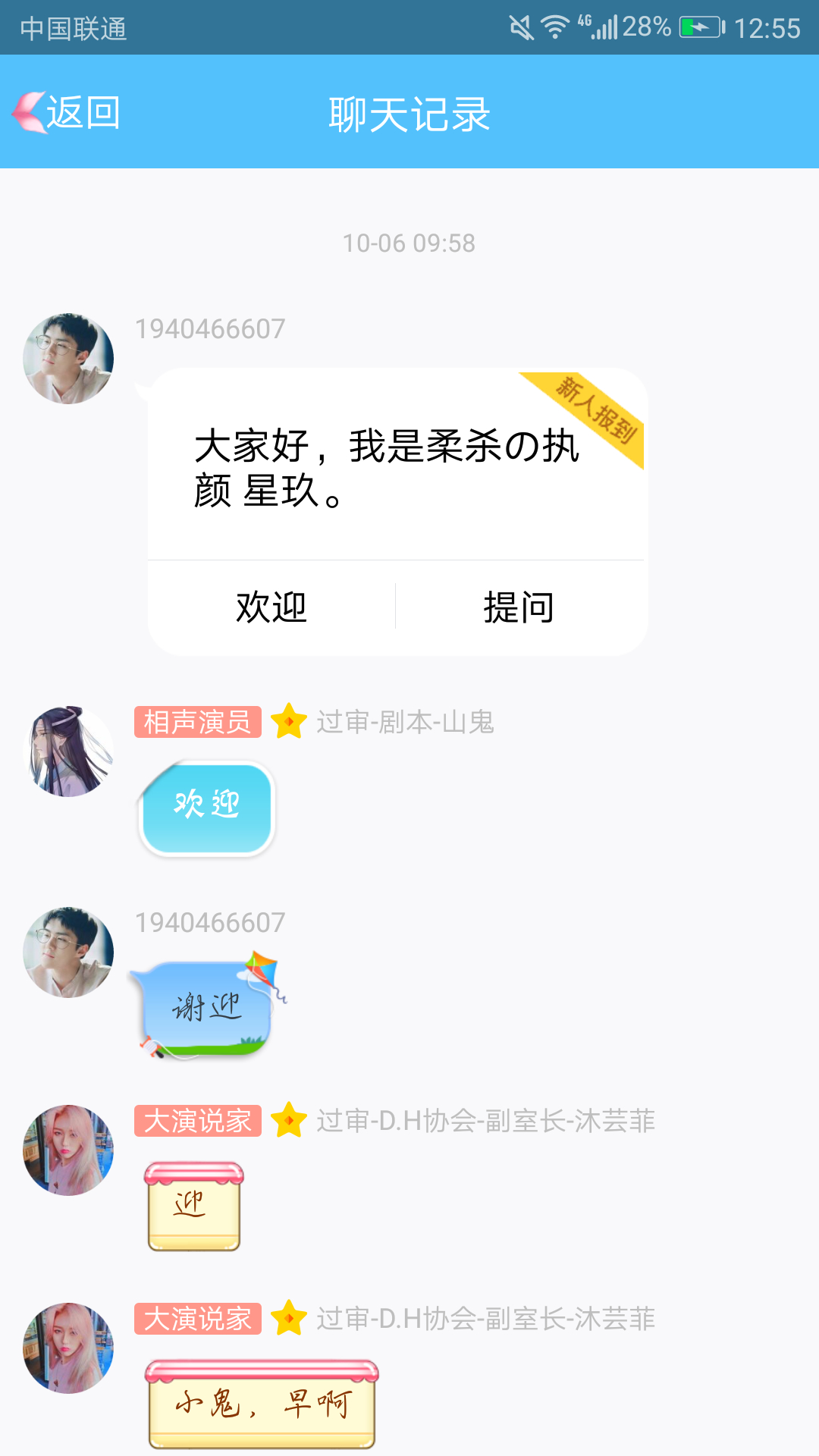The width and height of the screenshot is (819, 1456).
Task: Open 沐芸菲's avatar beside 小鬼，早啊 message
Action: [x=68, y=1348]
